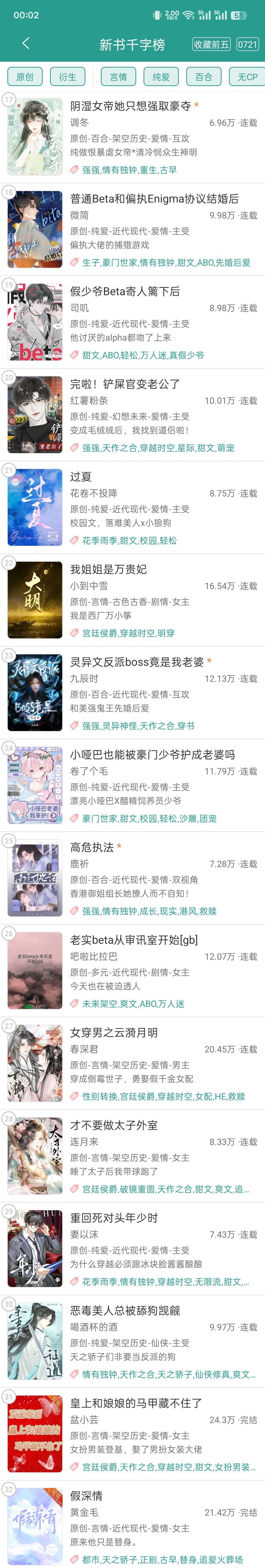Go back using the header arrow
Viewport: 265px width, 1568px height.
(x=26, y=43)
